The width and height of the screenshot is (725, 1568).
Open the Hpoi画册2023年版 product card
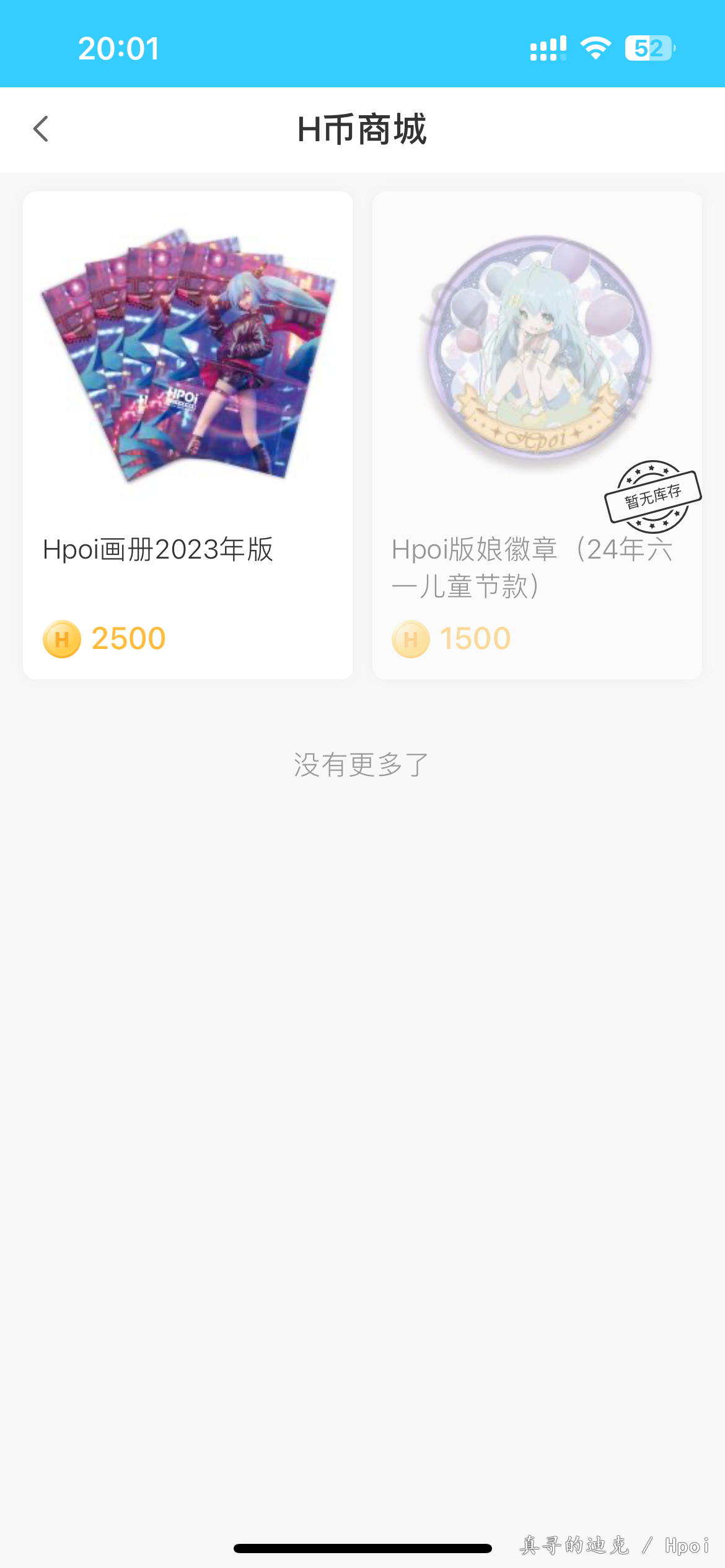(x=188, y=435)
